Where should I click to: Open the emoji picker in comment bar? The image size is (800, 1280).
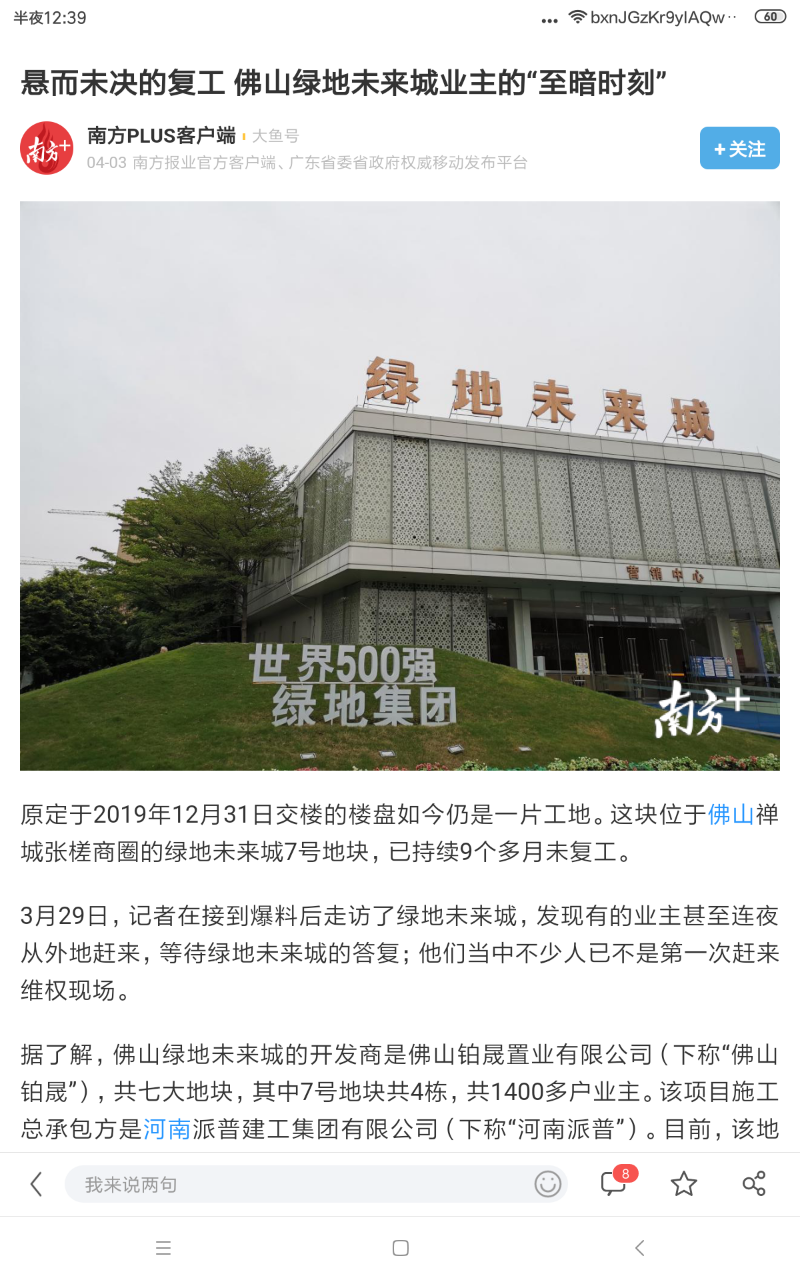[547, 1184]
